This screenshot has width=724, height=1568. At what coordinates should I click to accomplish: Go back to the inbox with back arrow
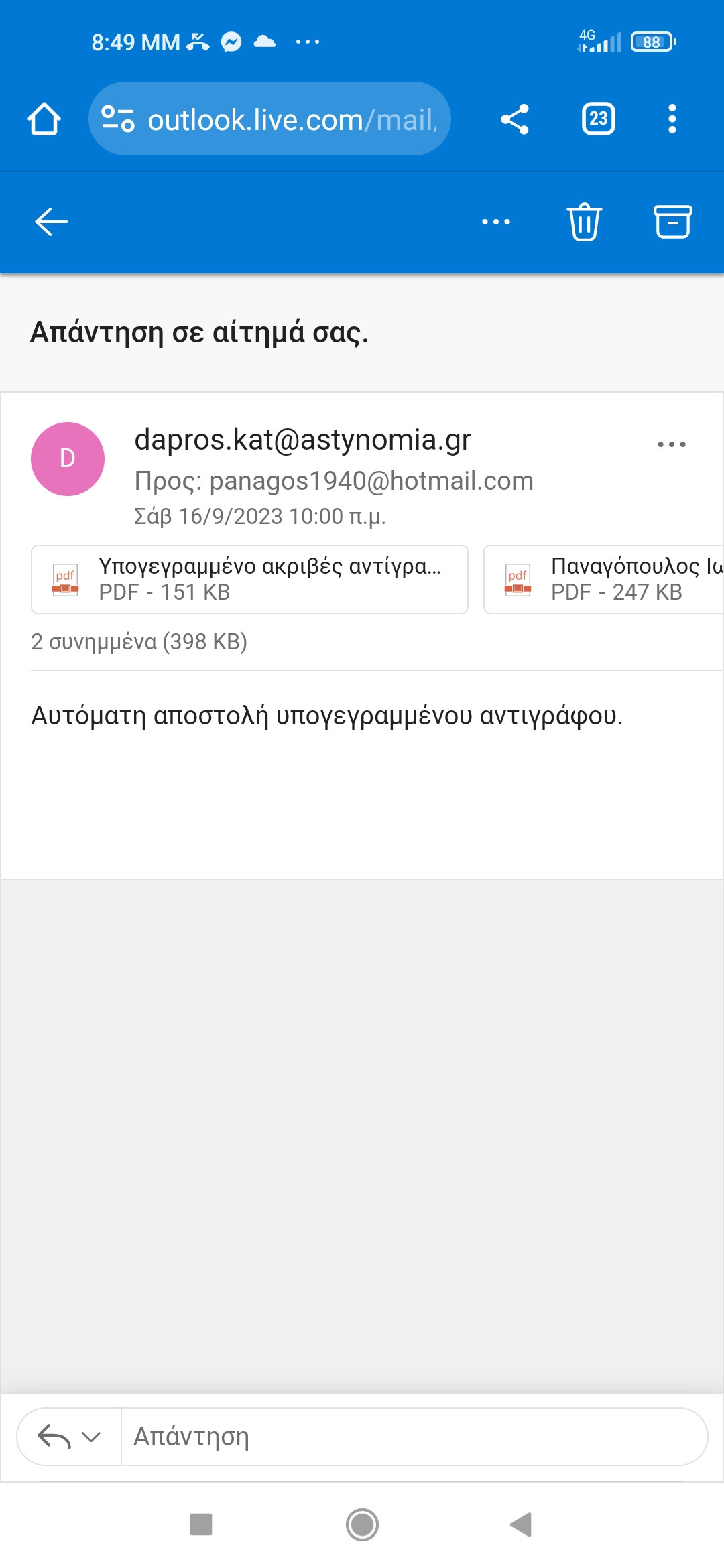52,222
